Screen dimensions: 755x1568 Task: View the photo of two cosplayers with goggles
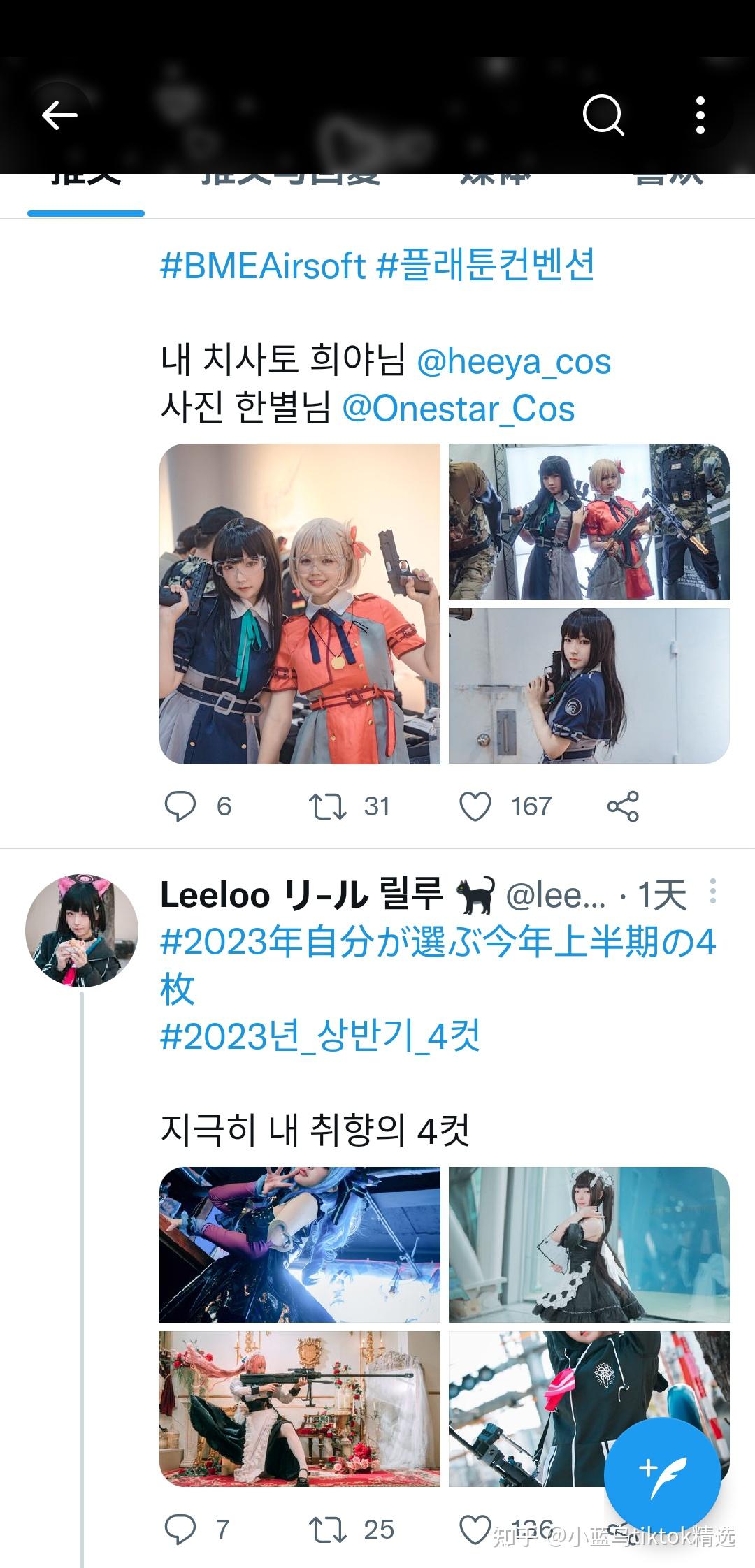pyautogui.click(x=300, y=604)
